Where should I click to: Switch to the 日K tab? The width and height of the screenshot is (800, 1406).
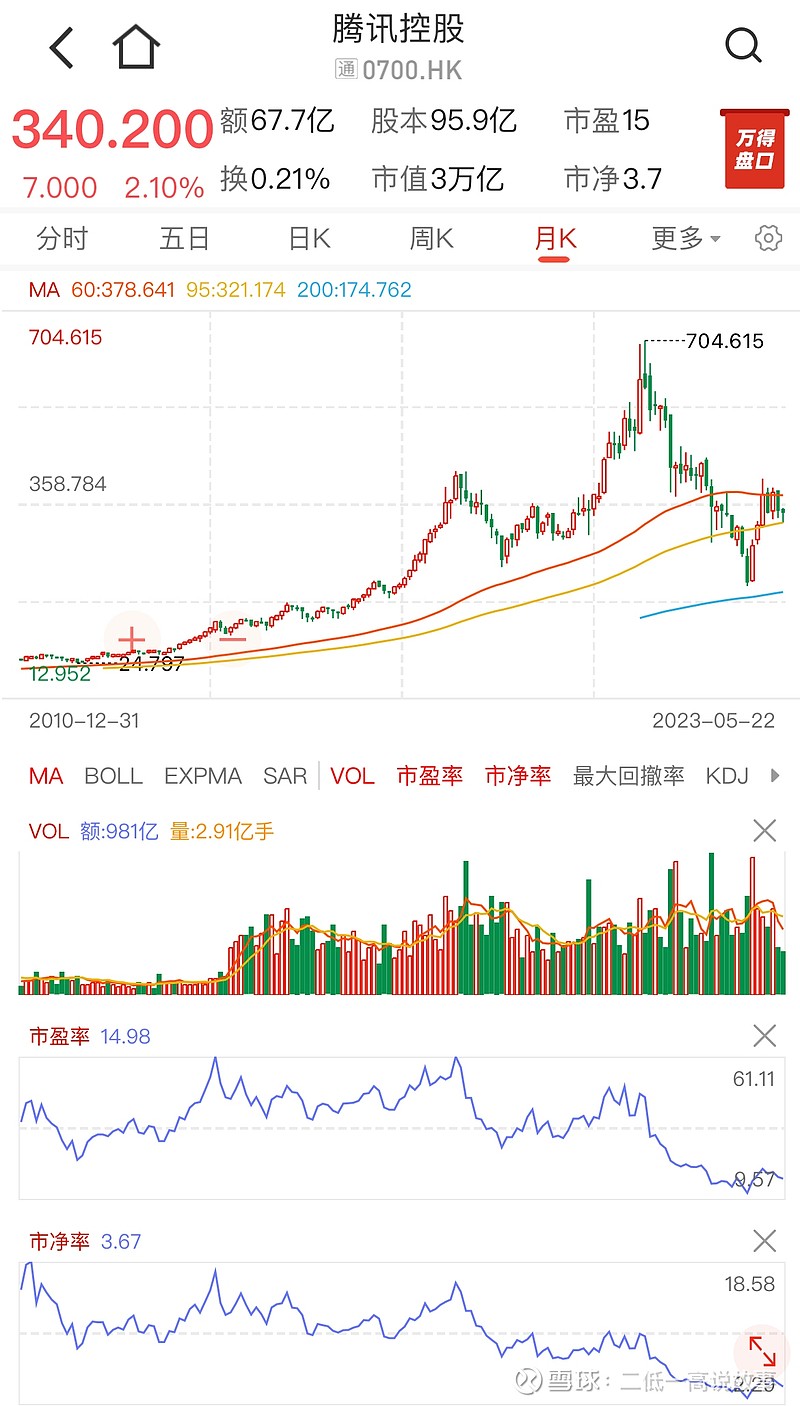tap(307, 238)
